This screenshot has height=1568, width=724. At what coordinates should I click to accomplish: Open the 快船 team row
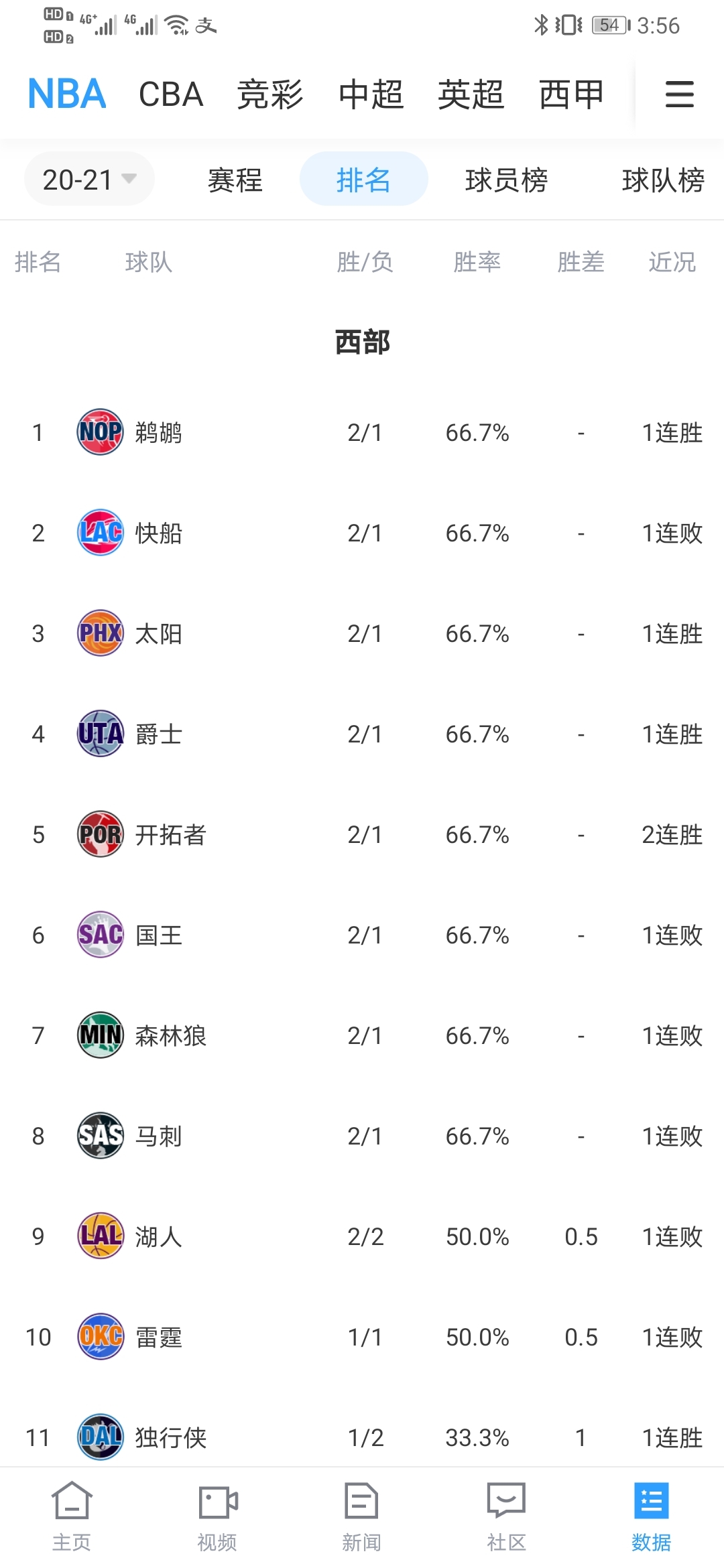pos(362,533)
